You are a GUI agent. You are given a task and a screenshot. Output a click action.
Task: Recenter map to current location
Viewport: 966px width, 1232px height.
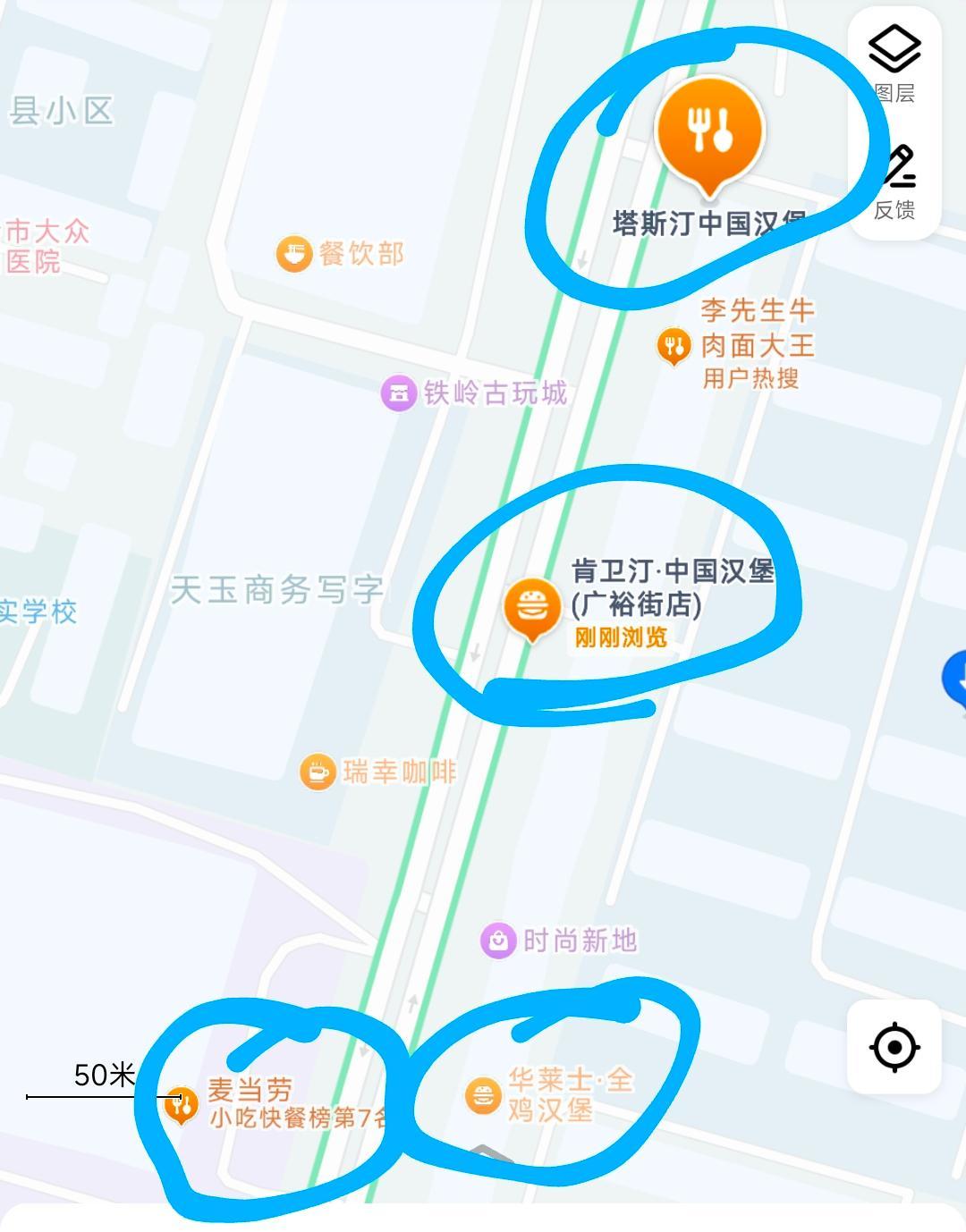(x=894, y=1047)
